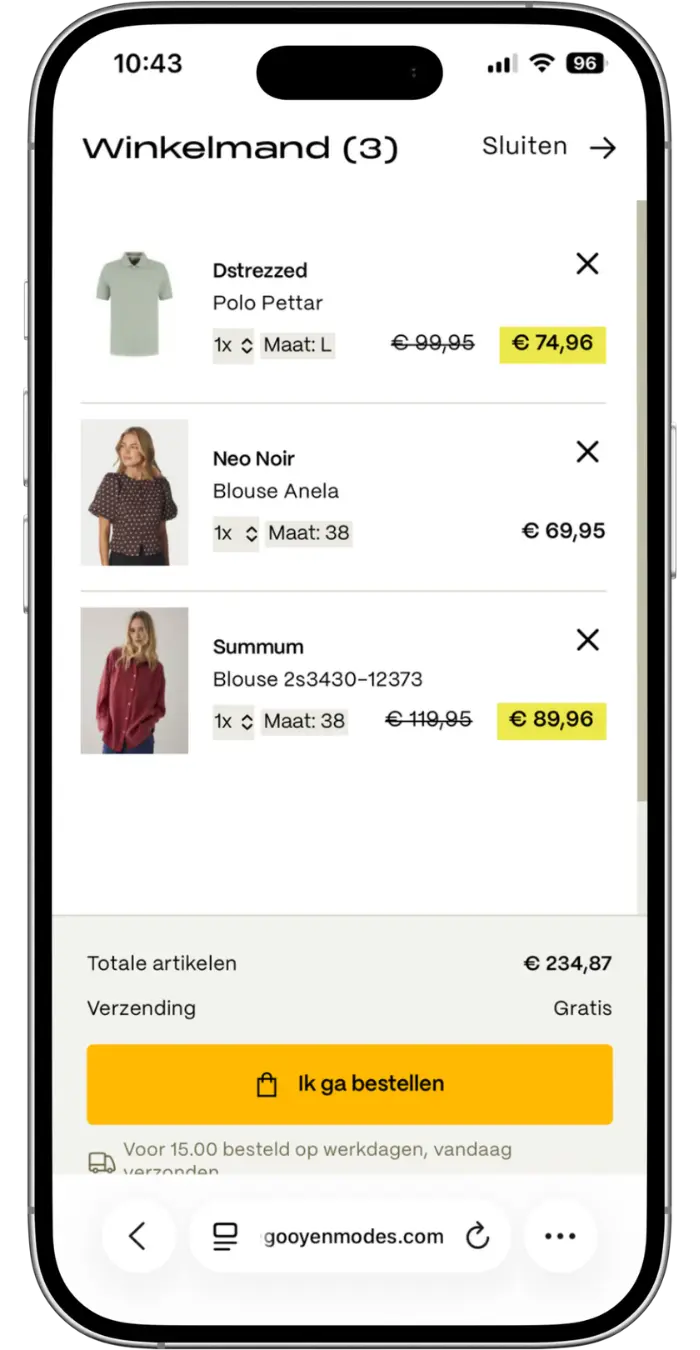The width and height of the screenshot is (700, 1350).
Task: Reload the gooyenmodes.com page
Action: (478, 1237)
